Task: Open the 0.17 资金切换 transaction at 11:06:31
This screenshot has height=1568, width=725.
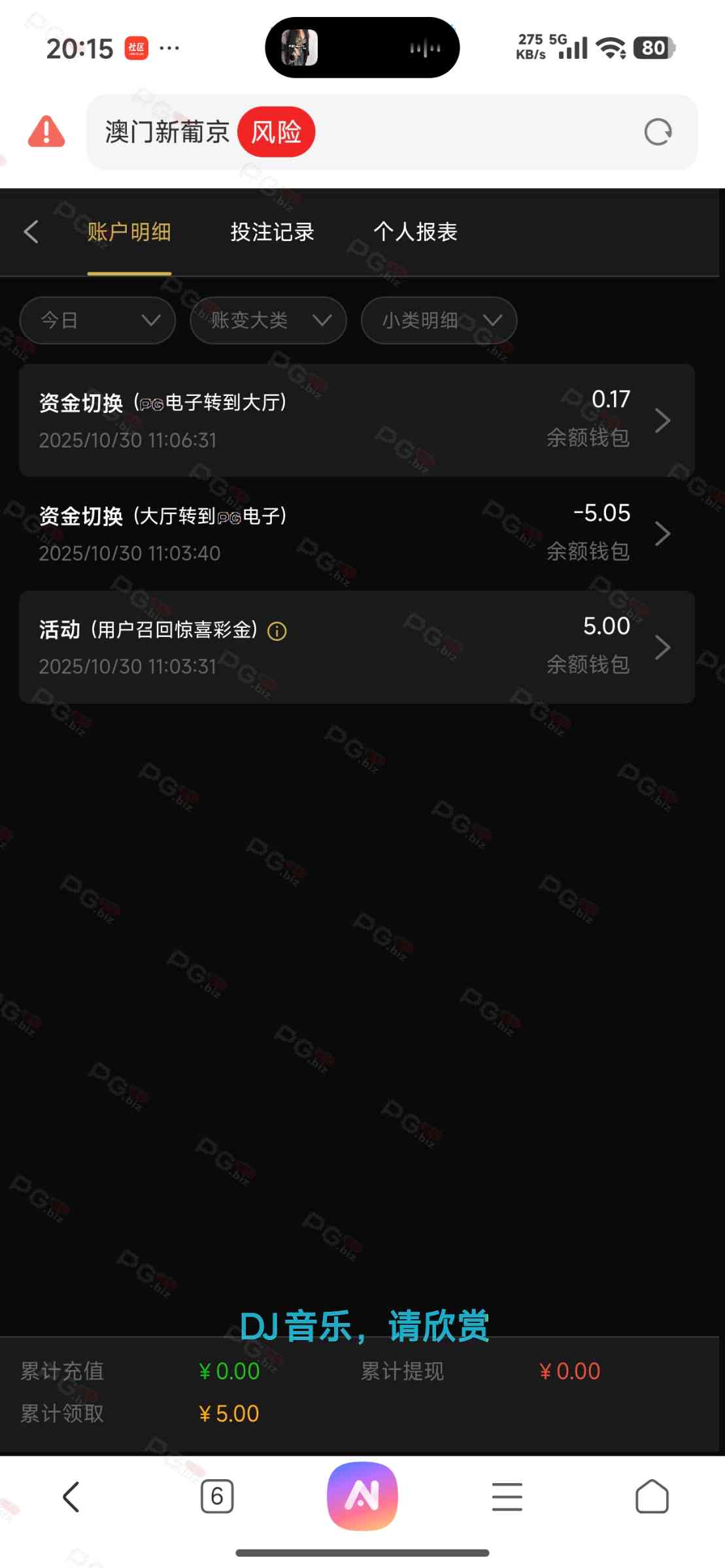Action: pos(356,420)
